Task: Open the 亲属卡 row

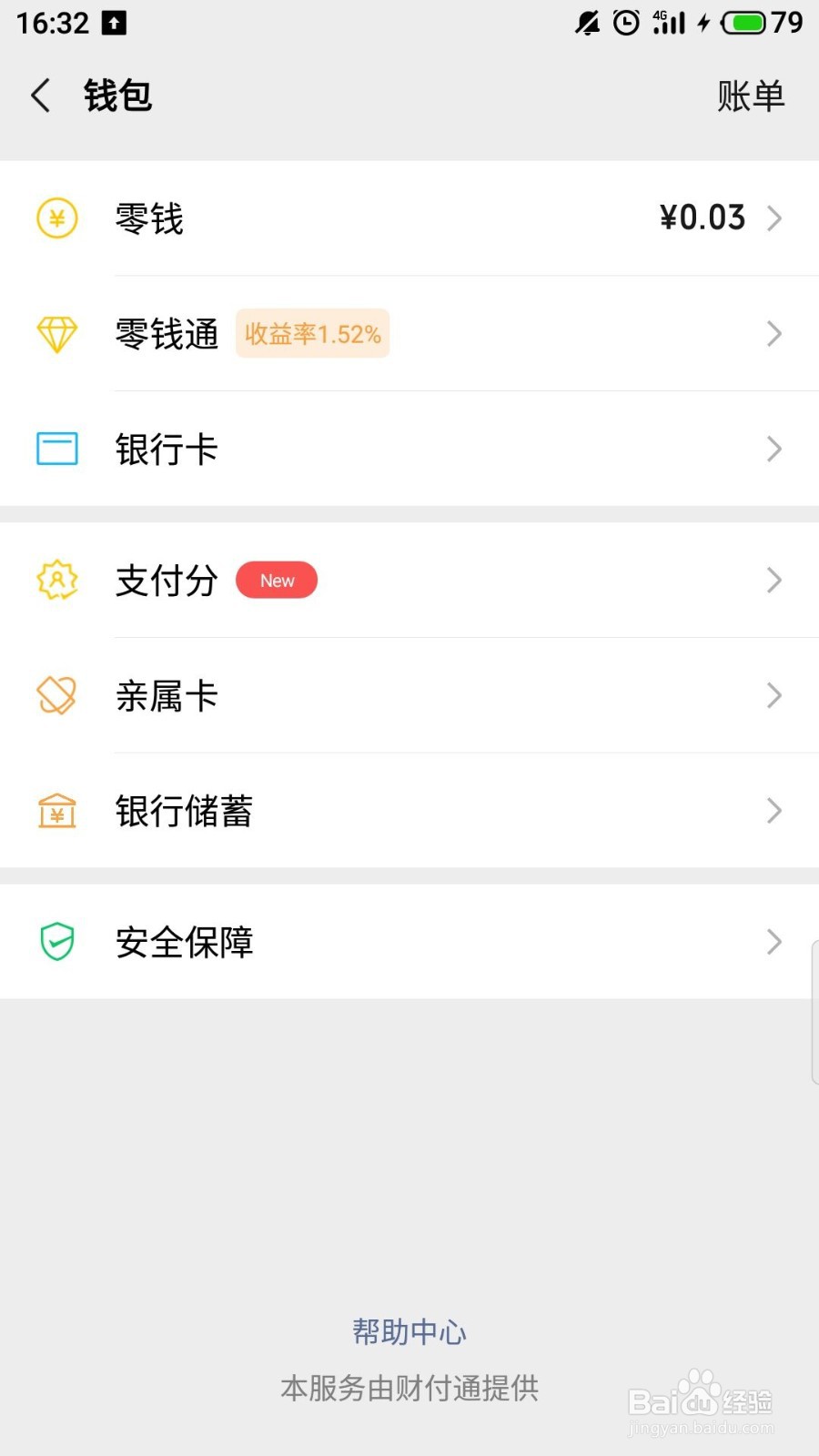Action: click(409, 695)
